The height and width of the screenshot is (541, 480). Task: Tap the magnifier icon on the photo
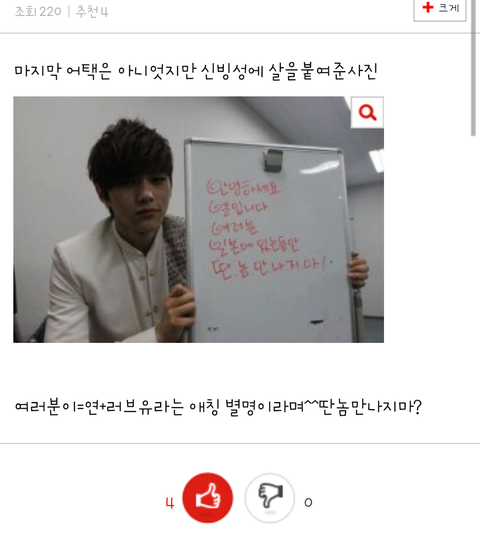[x=367, y=112]
